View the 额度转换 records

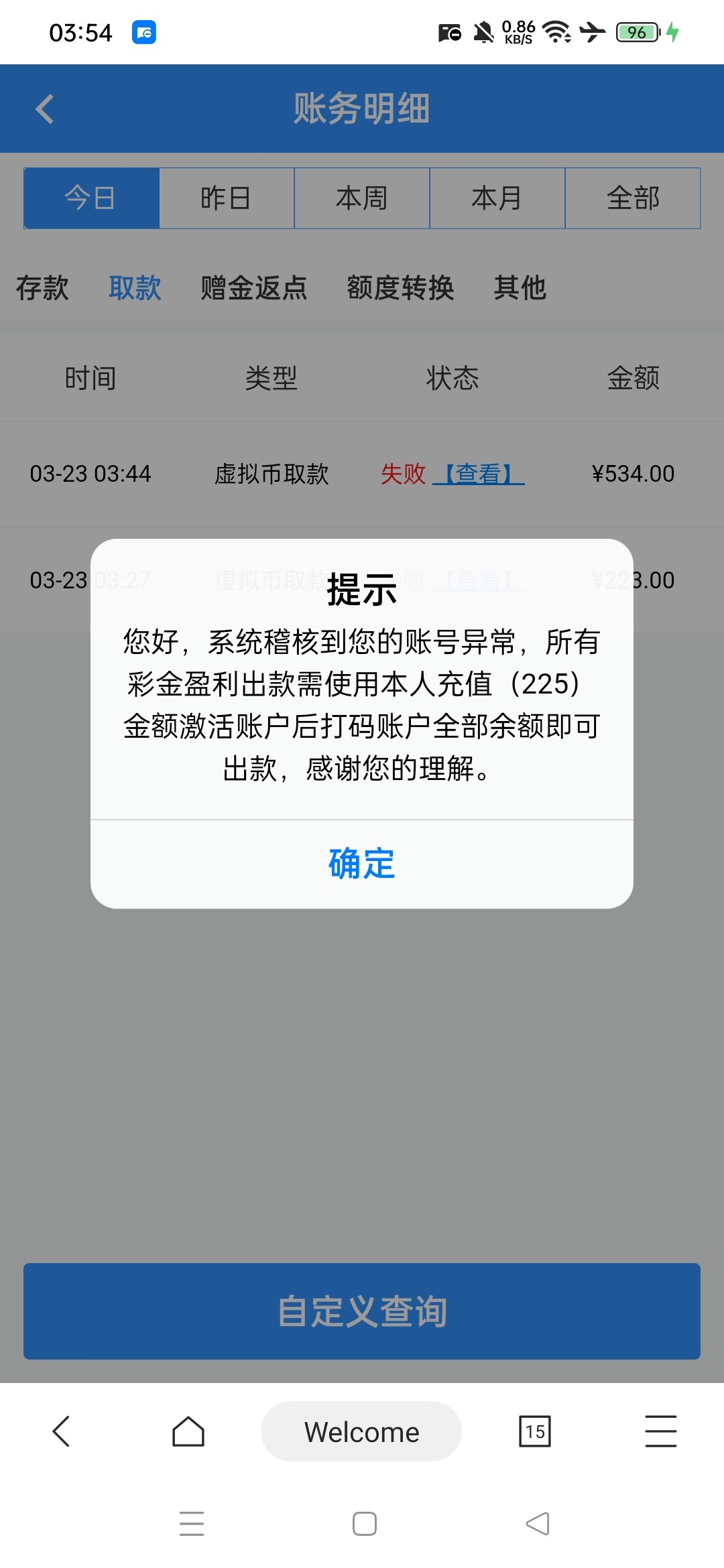400,288
